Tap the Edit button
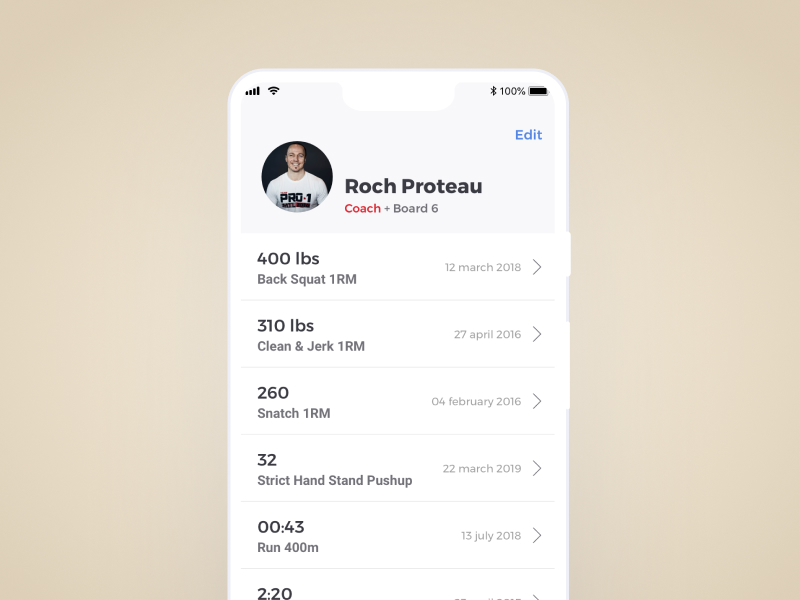800x600 pixels. [528, 135]
